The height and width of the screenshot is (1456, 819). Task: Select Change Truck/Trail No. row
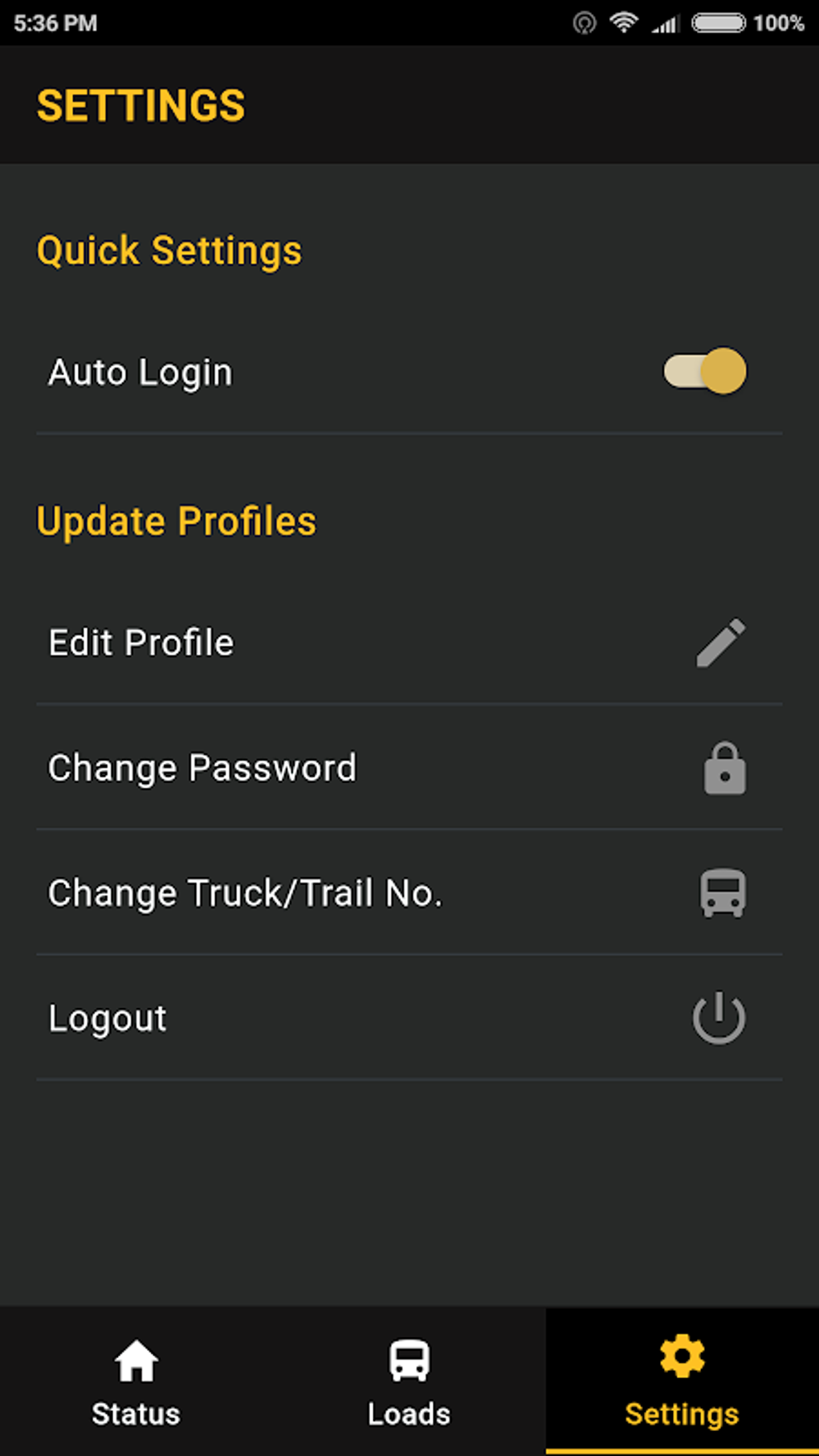point(409,893)
